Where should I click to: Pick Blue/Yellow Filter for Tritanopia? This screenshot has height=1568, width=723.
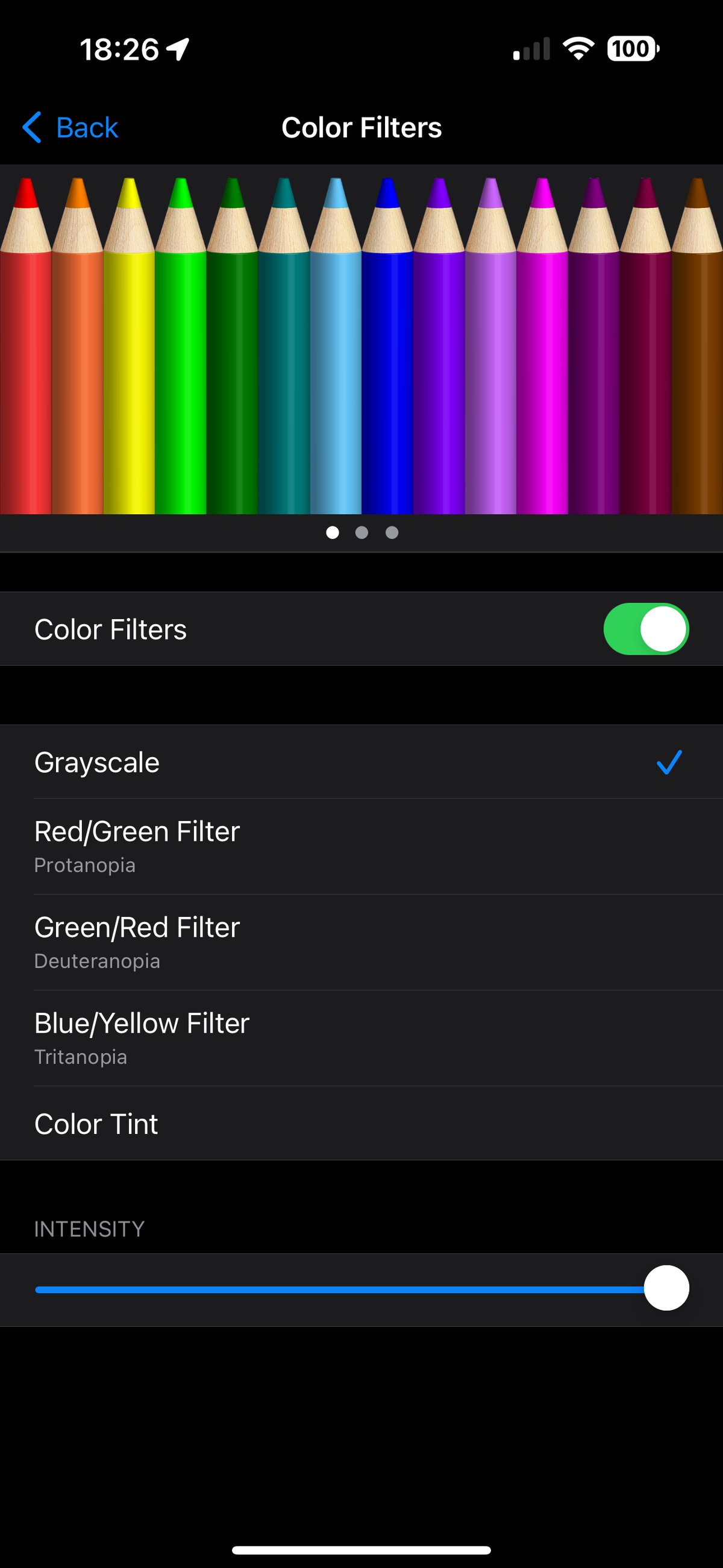(x=361, y=1038)
